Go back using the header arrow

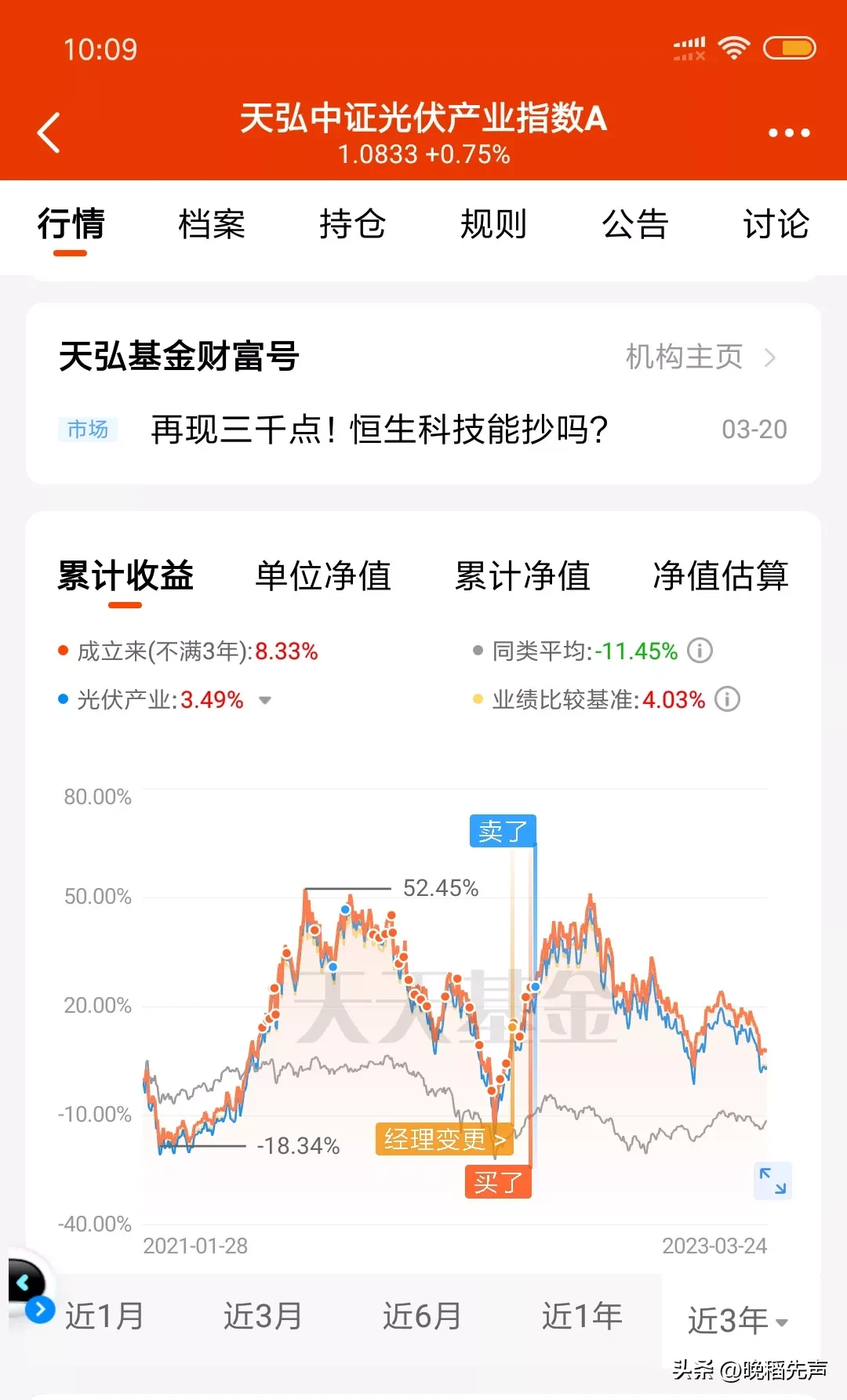49,132
